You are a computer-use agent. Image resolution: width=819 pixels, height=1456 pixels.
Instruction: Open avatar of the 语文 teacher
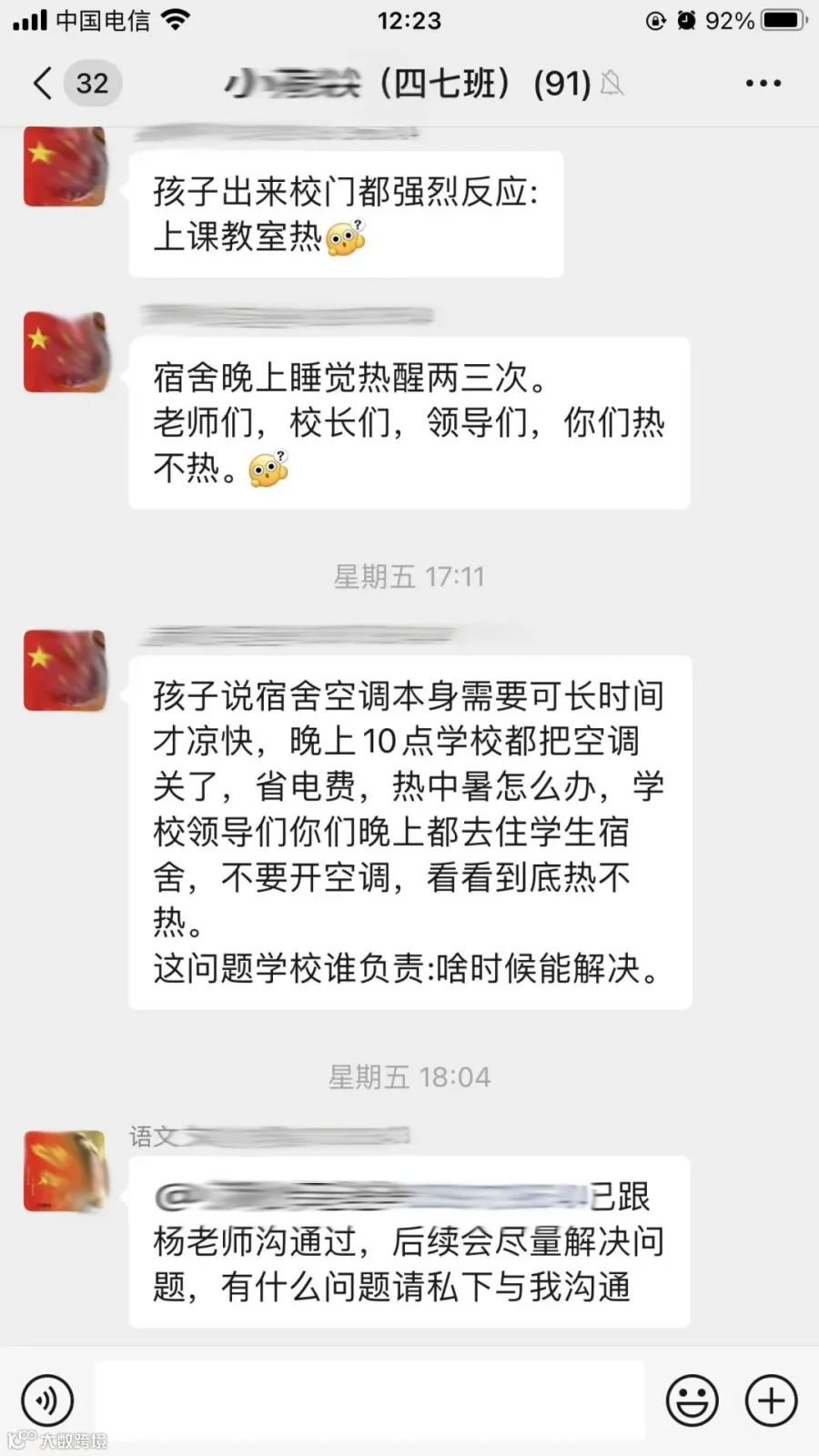(66, 1170)
